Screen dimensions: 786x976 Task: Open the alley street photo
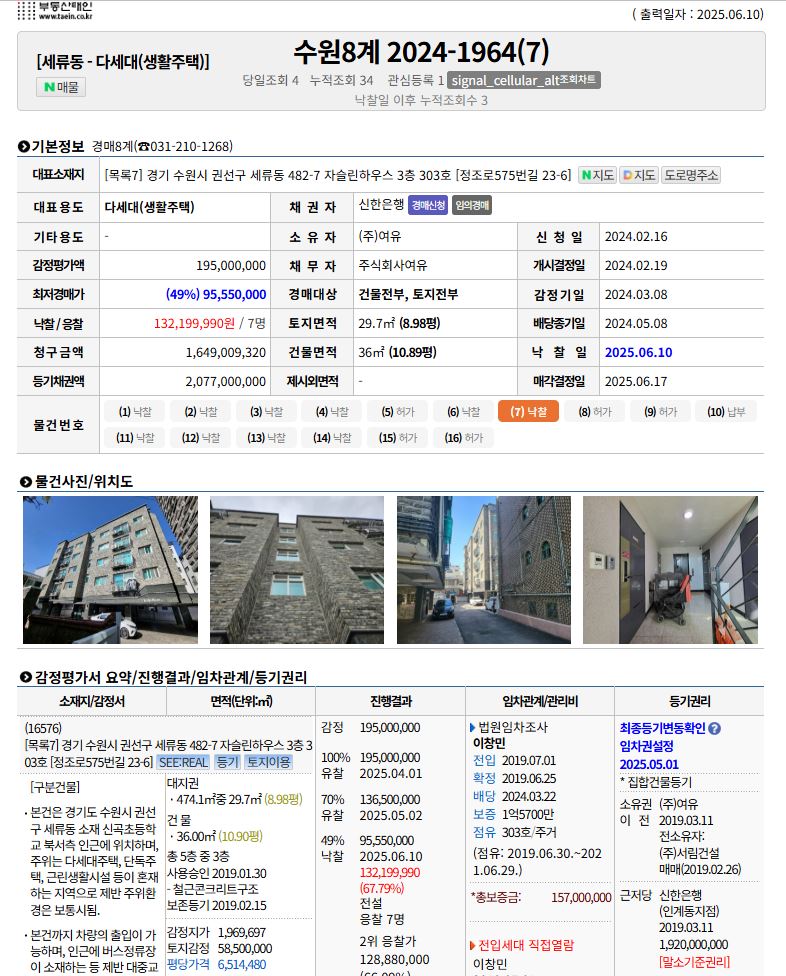coord(483,569)
